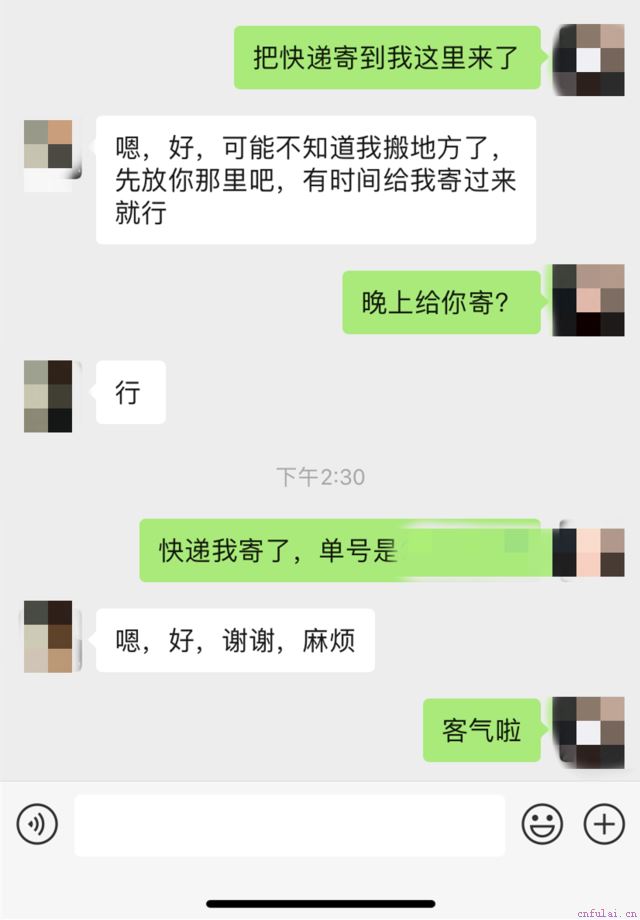Open sender avatar beside 晚上给你寄？
Image resolution: width=640 pixels, height=920 pixels.
tap(588, 300)
